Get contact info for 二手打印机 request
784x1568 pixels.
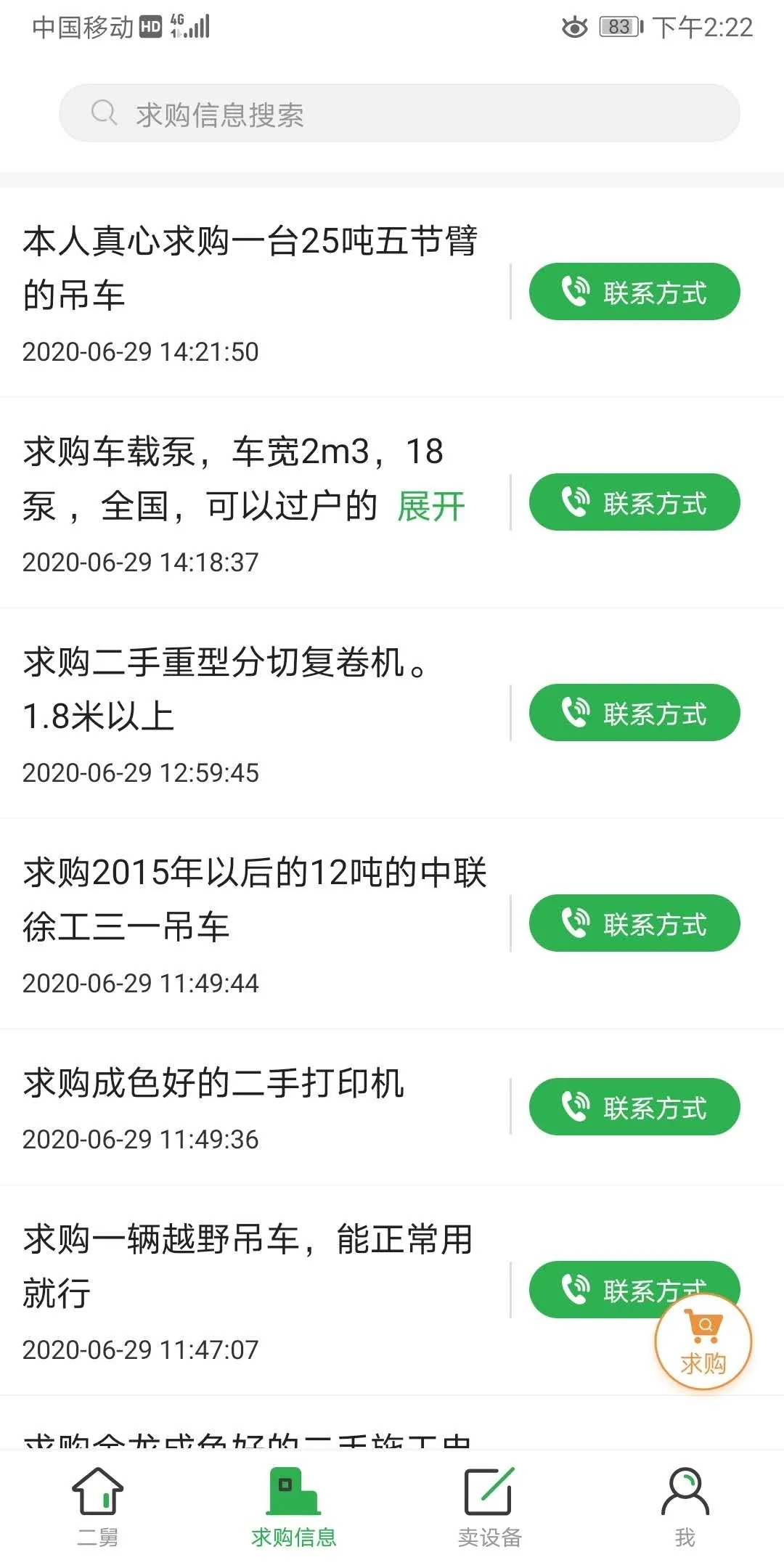pos(634,1107)
